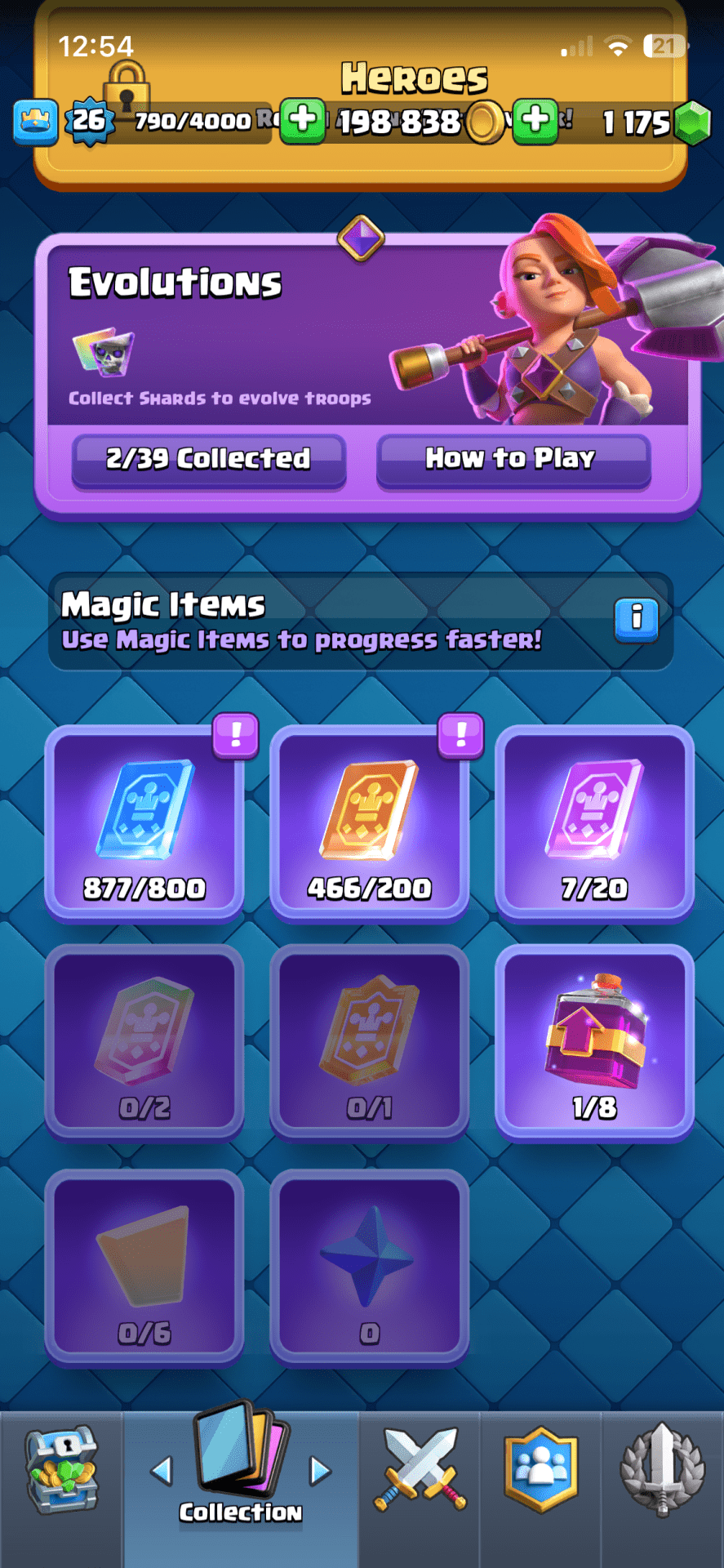The height and width of the screenshot is (1568, 724).
Task: Open the Events sword wreath tab
Action: (x=662, y=1470)
